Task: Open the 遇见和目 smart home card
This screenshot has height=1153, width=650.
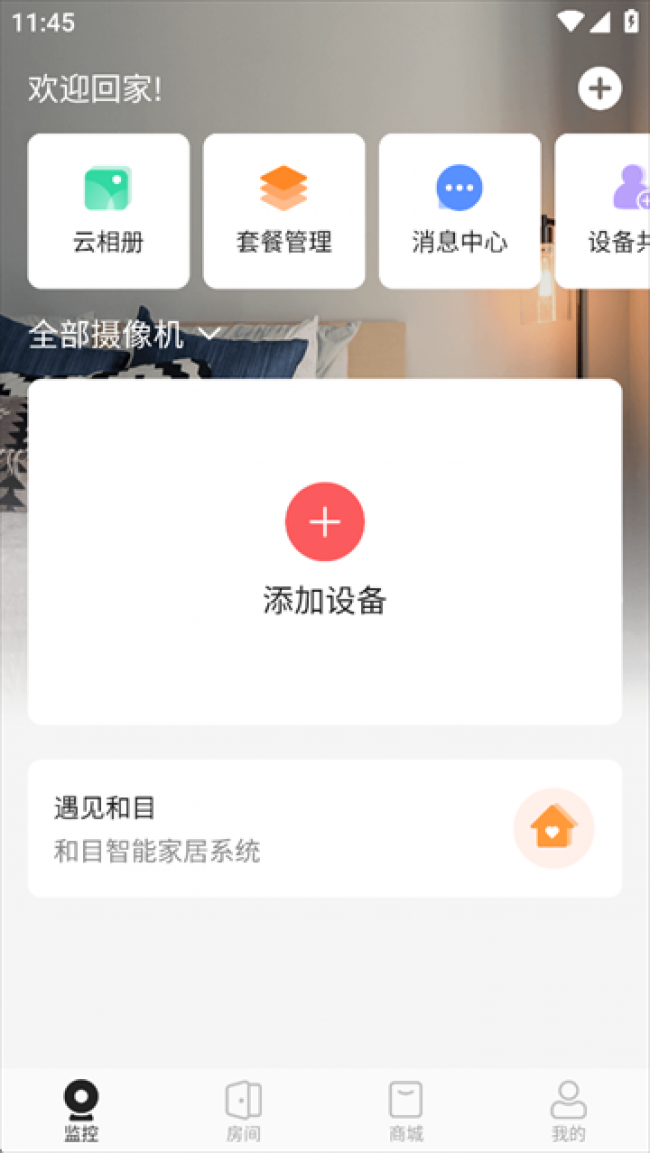Action: pos(324,828)
